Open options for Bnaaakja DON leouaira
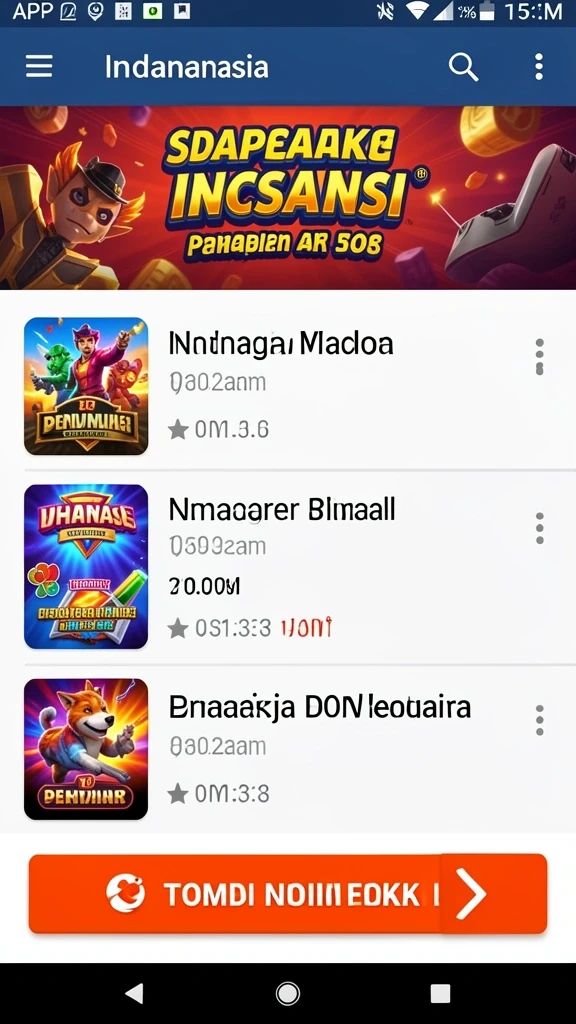Image resolution: width=576 pixels, height=1024 pixels. point(539,720)
